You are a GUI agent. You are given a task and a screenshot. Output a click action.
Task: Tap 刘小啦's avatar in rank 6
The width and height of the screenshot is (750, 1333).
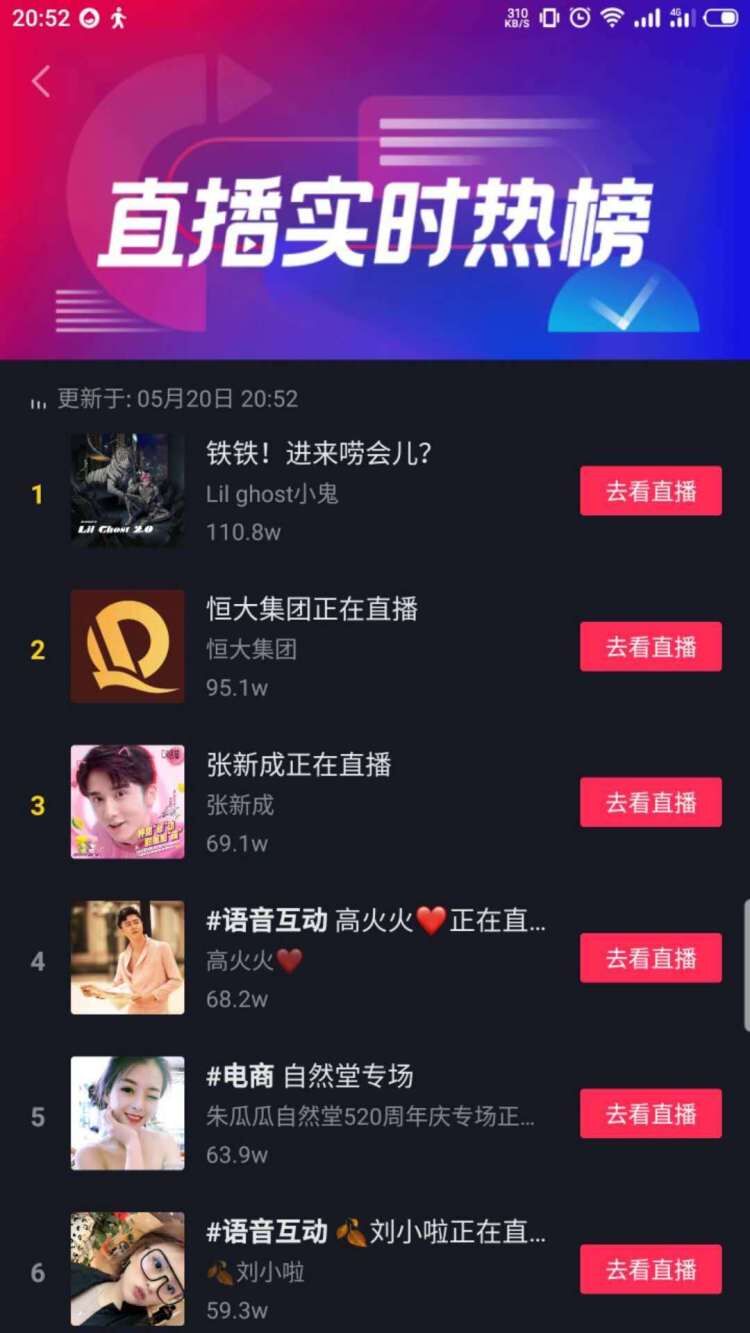[x=127, y=1269]
